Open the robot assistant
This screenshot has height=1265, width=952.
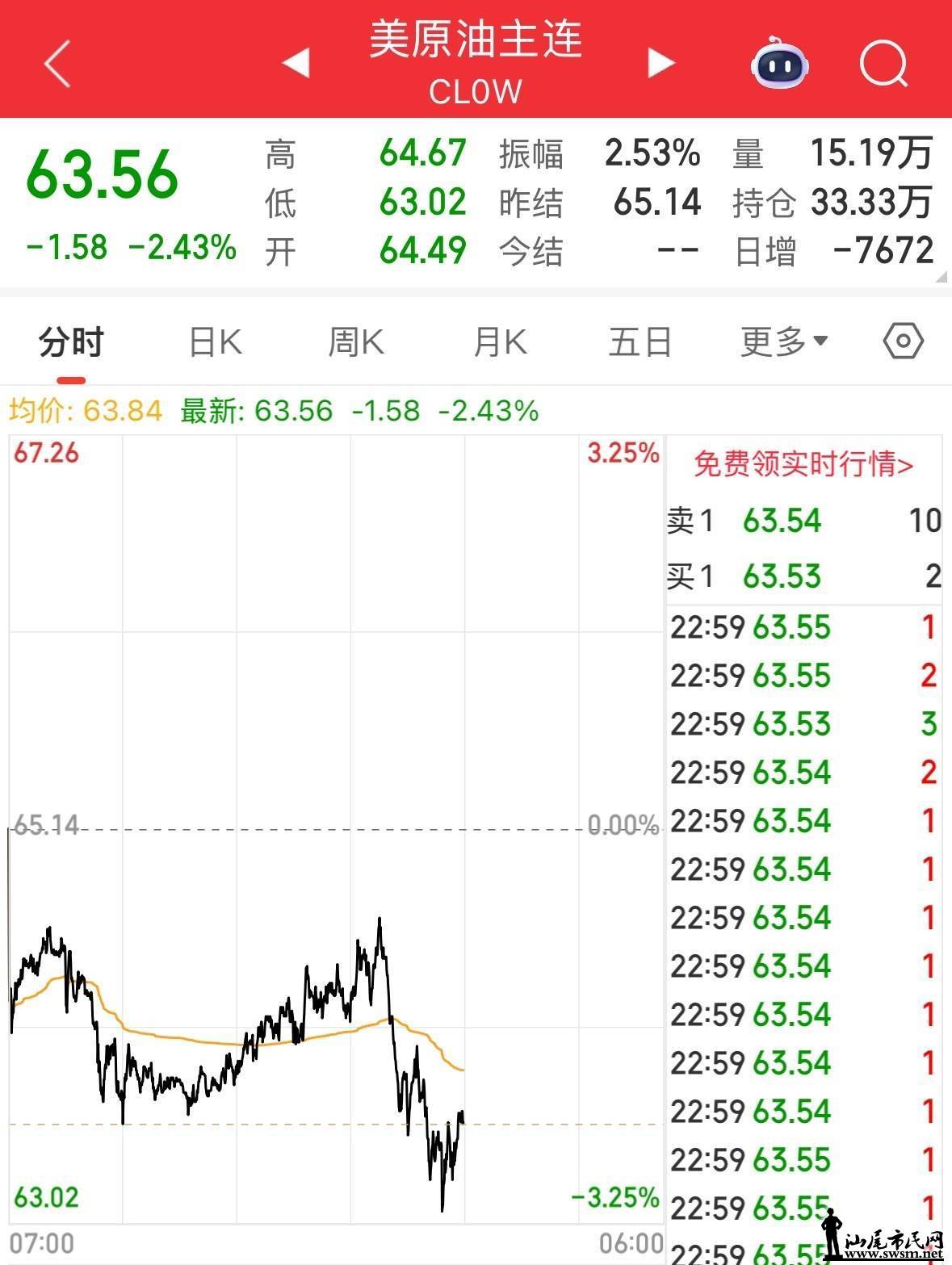tap(778, 63)
